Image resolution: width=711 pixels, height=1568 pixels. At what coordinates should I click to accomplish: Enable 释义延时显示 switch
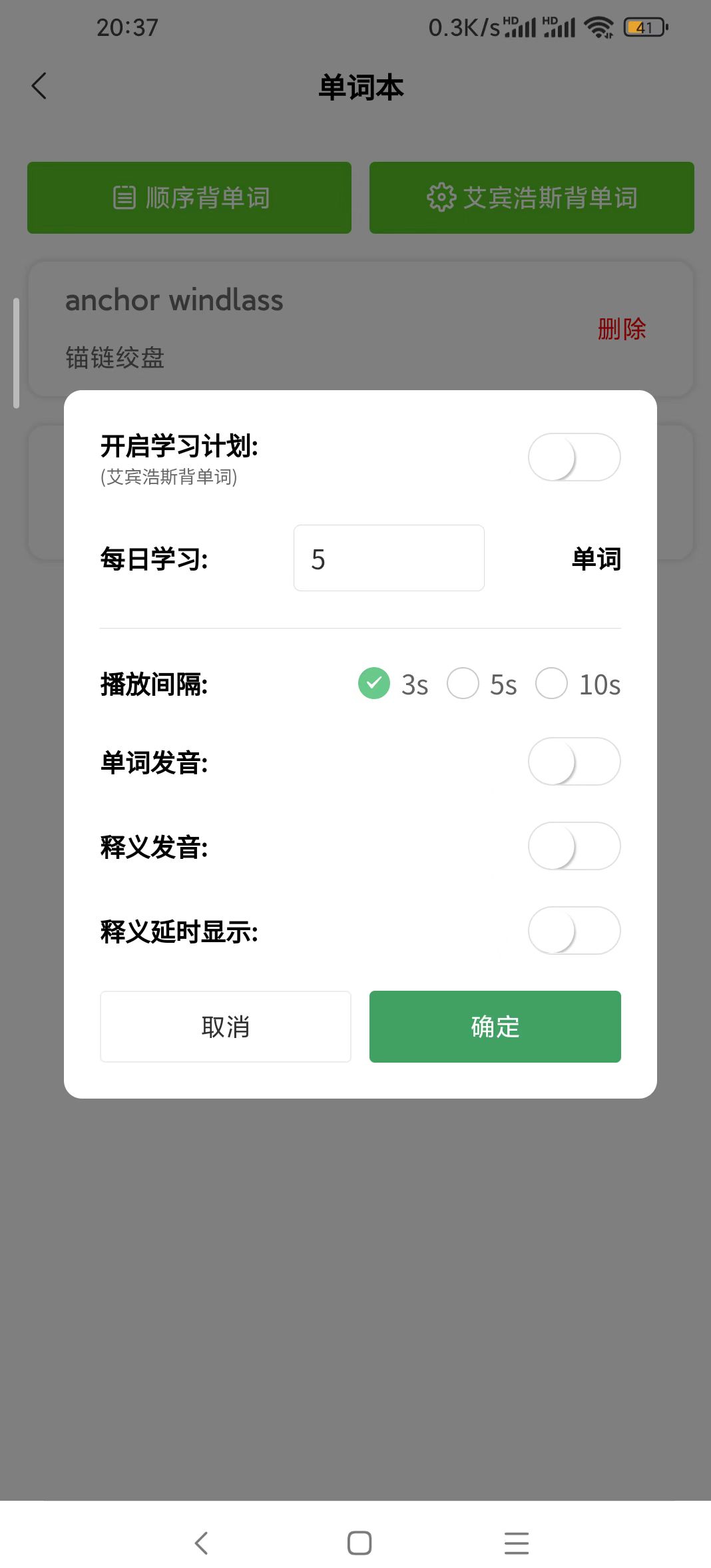574,931
